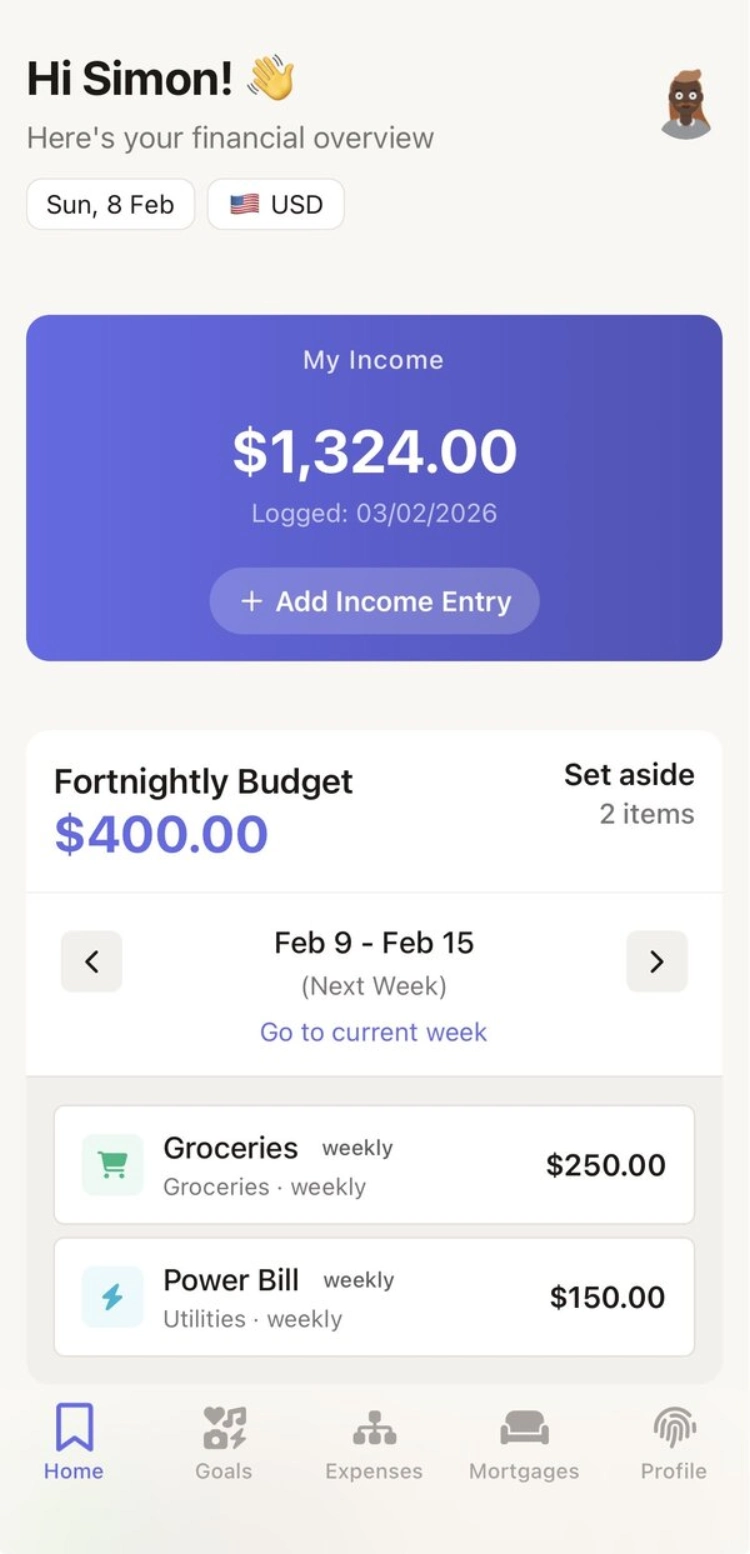This screenshot has height=1554, width=750.
Task: Click the Groceries shopping cart icon
Action: [x=112, y=1165]
